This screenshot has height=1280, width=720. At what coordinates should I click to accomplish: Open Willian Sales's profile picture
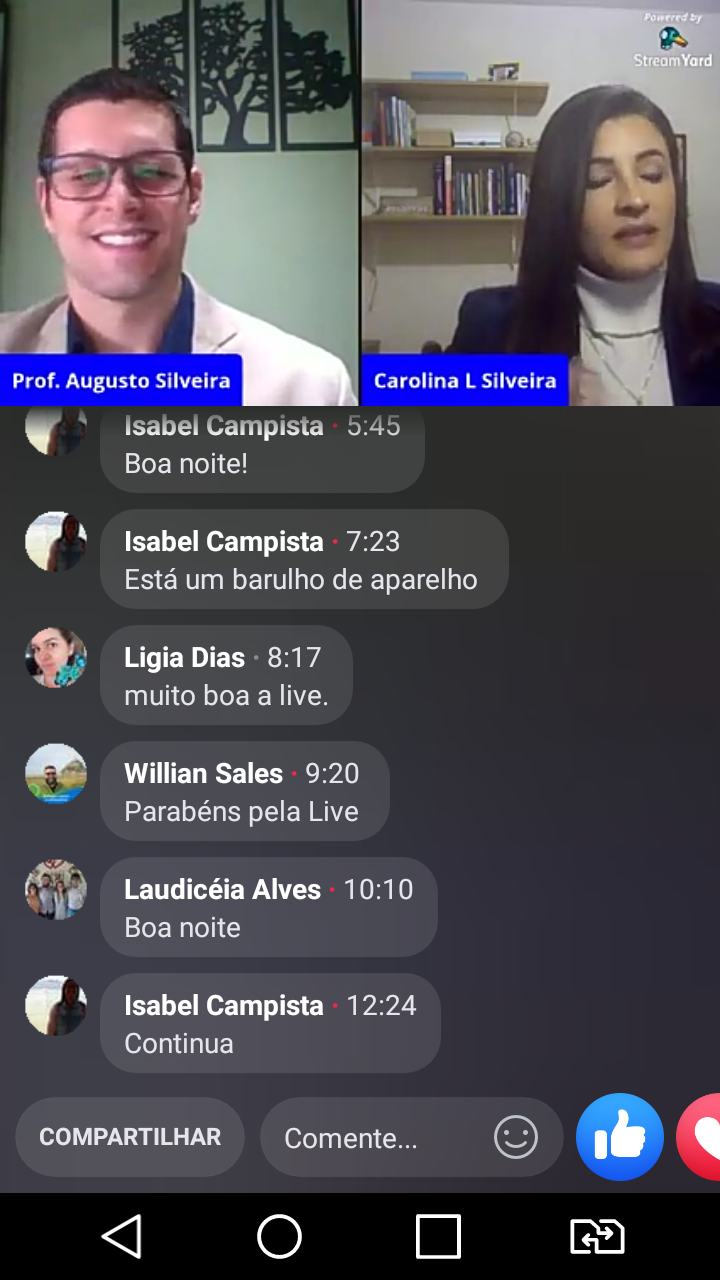(56, 774)
